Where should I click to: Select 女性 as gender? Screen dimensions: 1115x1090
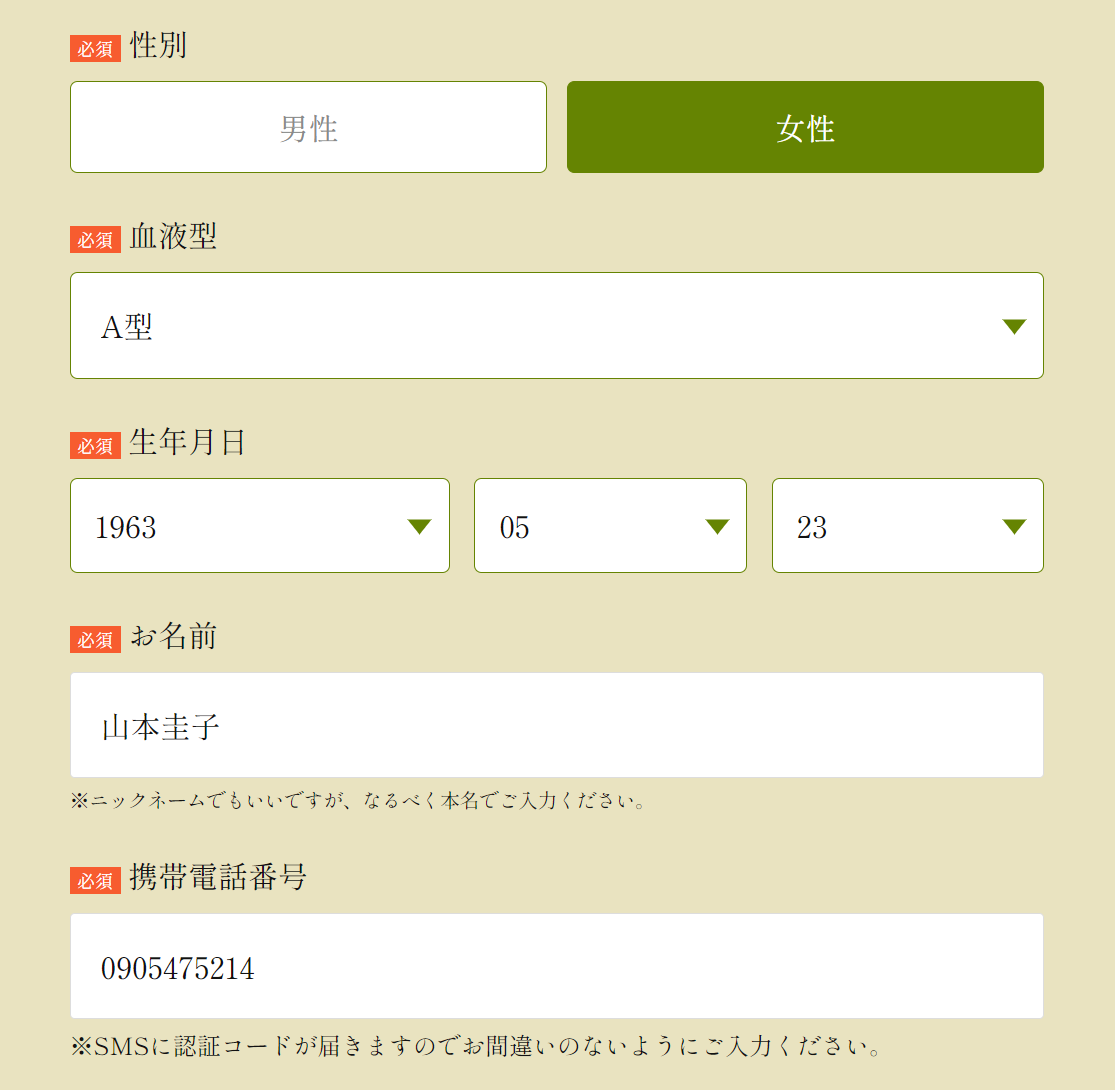point(805,127)
